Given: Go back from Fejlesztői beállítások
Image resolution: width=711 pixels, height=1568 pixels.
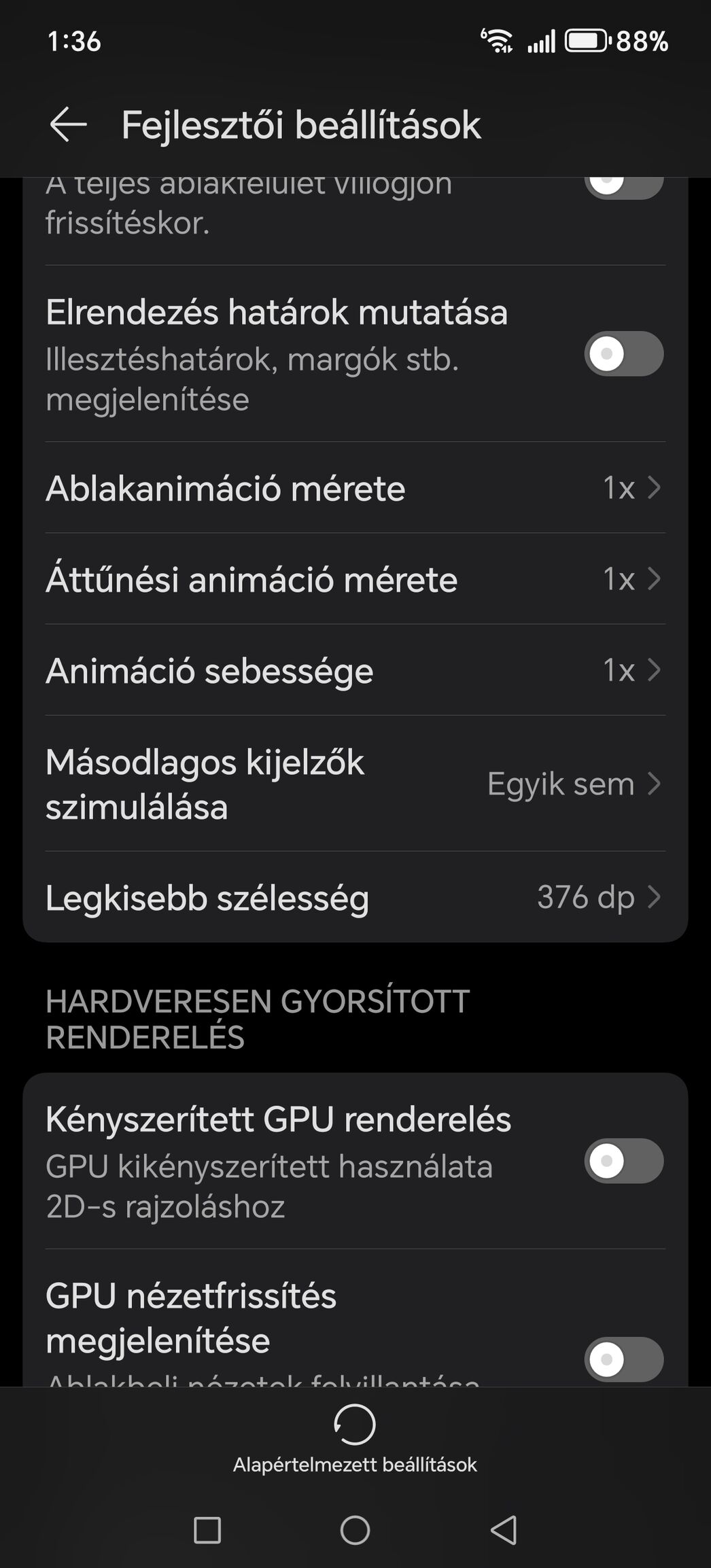Looking at the screenshot, I should 69,124.
